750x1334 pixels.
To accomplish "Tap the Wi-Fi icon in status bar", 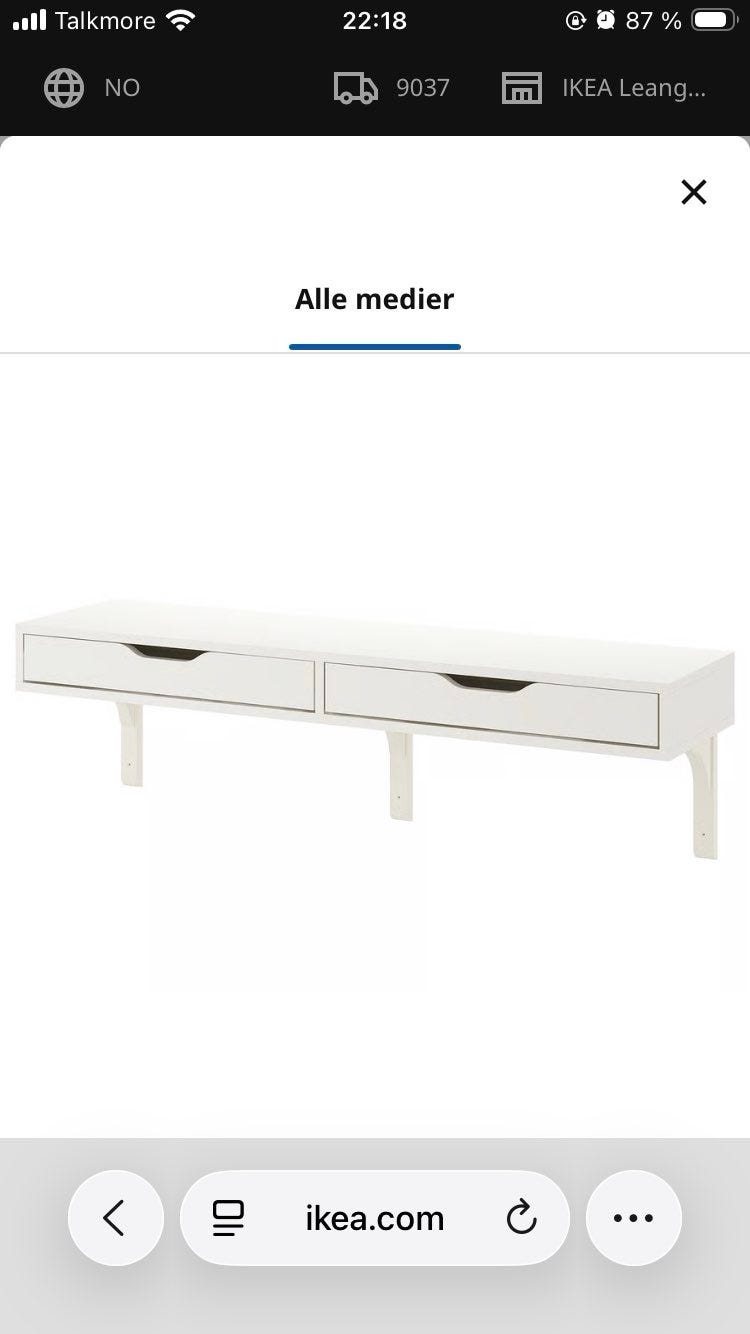I will 179,18.
